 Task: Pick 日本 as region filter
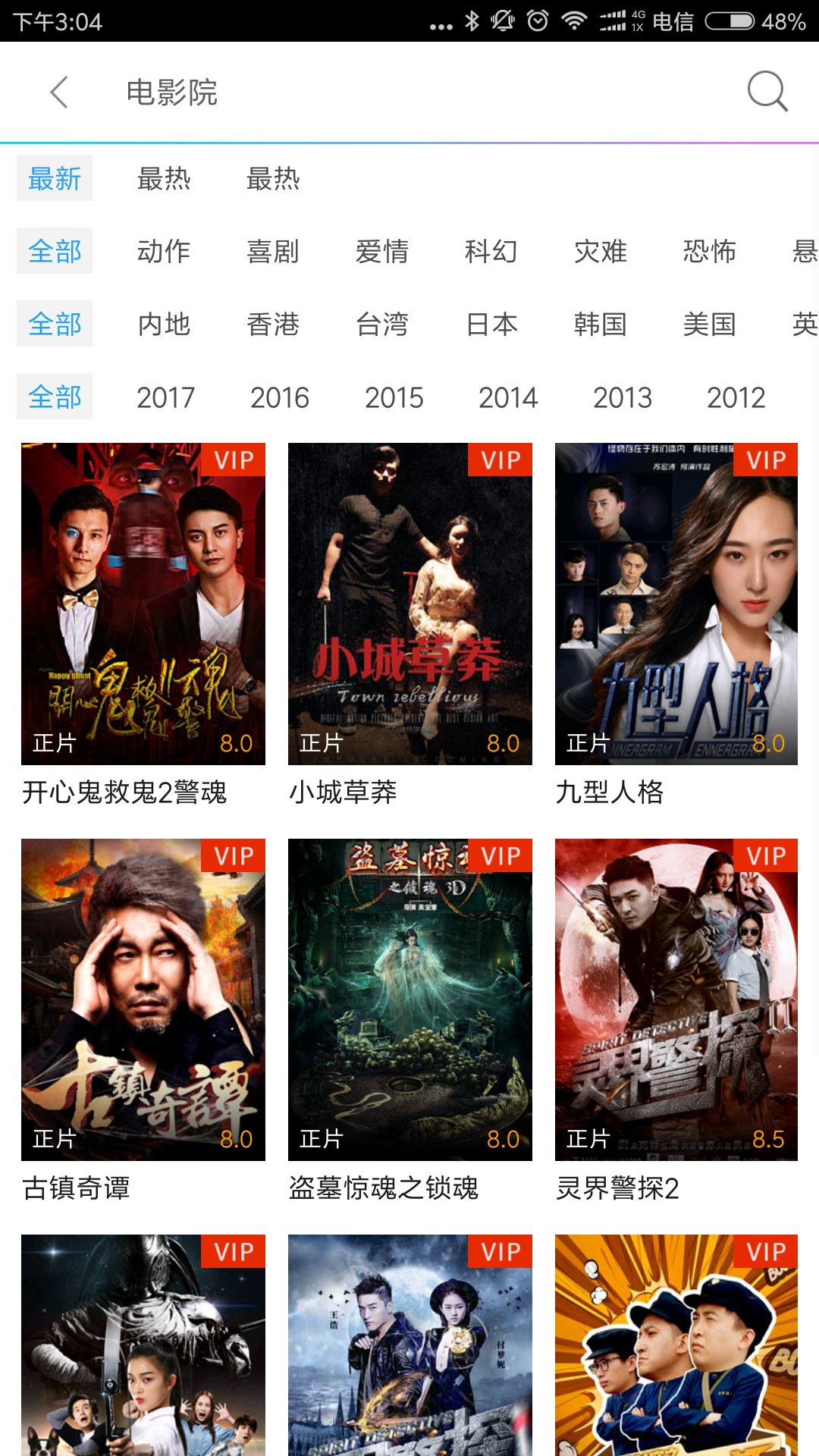(491, 324)
